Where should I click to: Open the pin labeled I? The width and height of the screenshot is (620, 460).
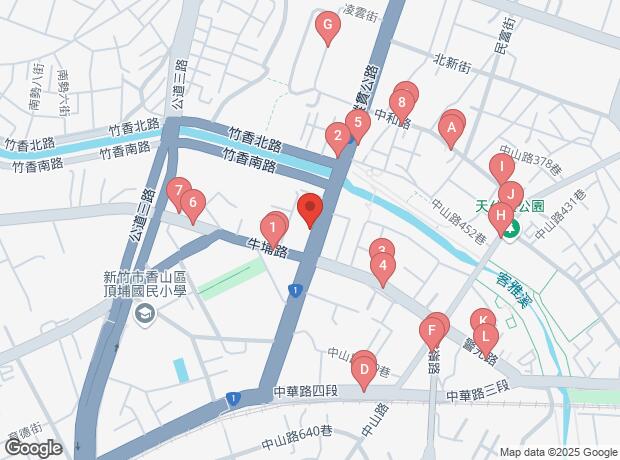coord(501,167)
